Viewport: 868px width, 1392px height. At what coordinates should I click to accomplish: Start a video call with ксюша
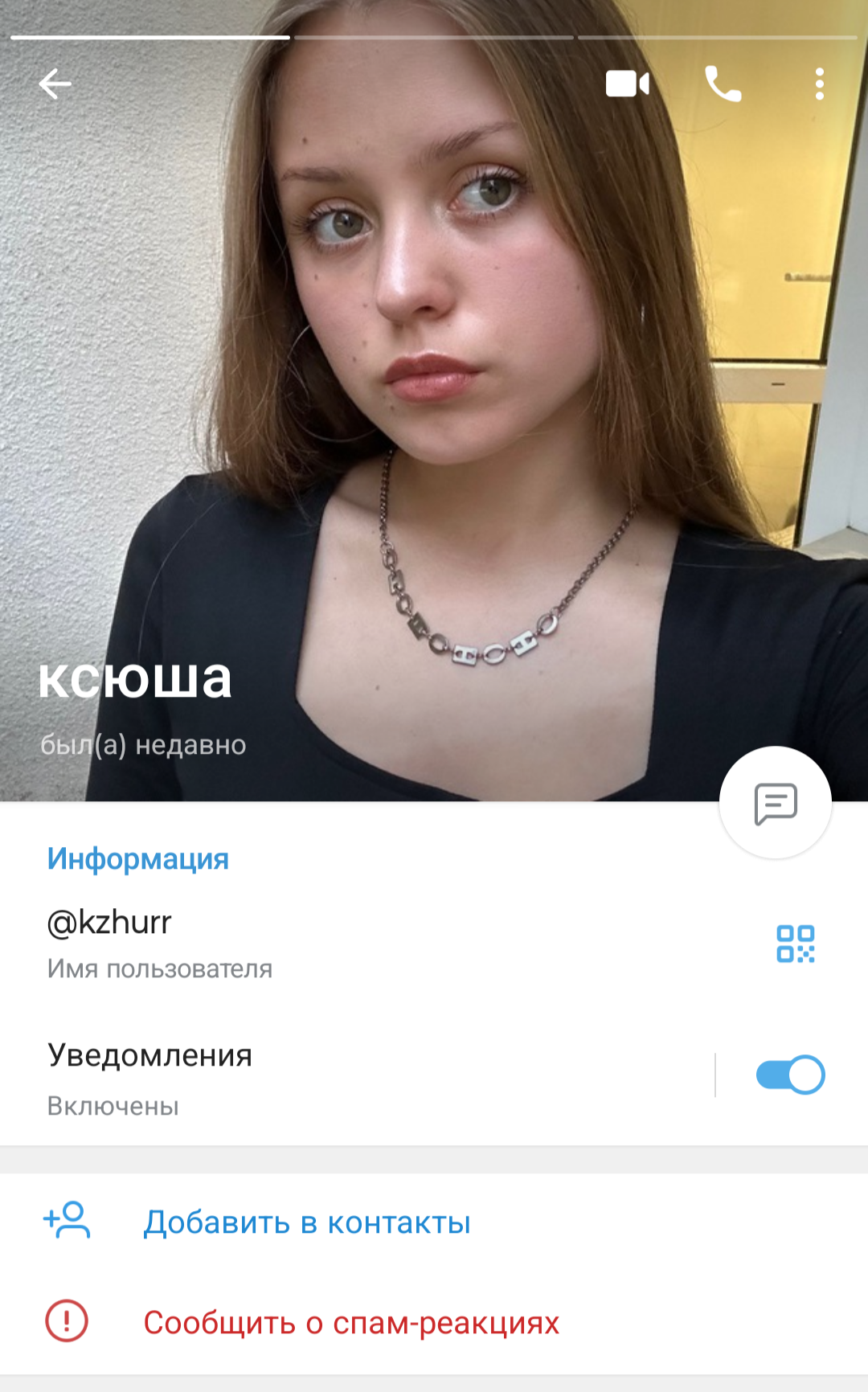pyautogui.click(x=627, y=84)
